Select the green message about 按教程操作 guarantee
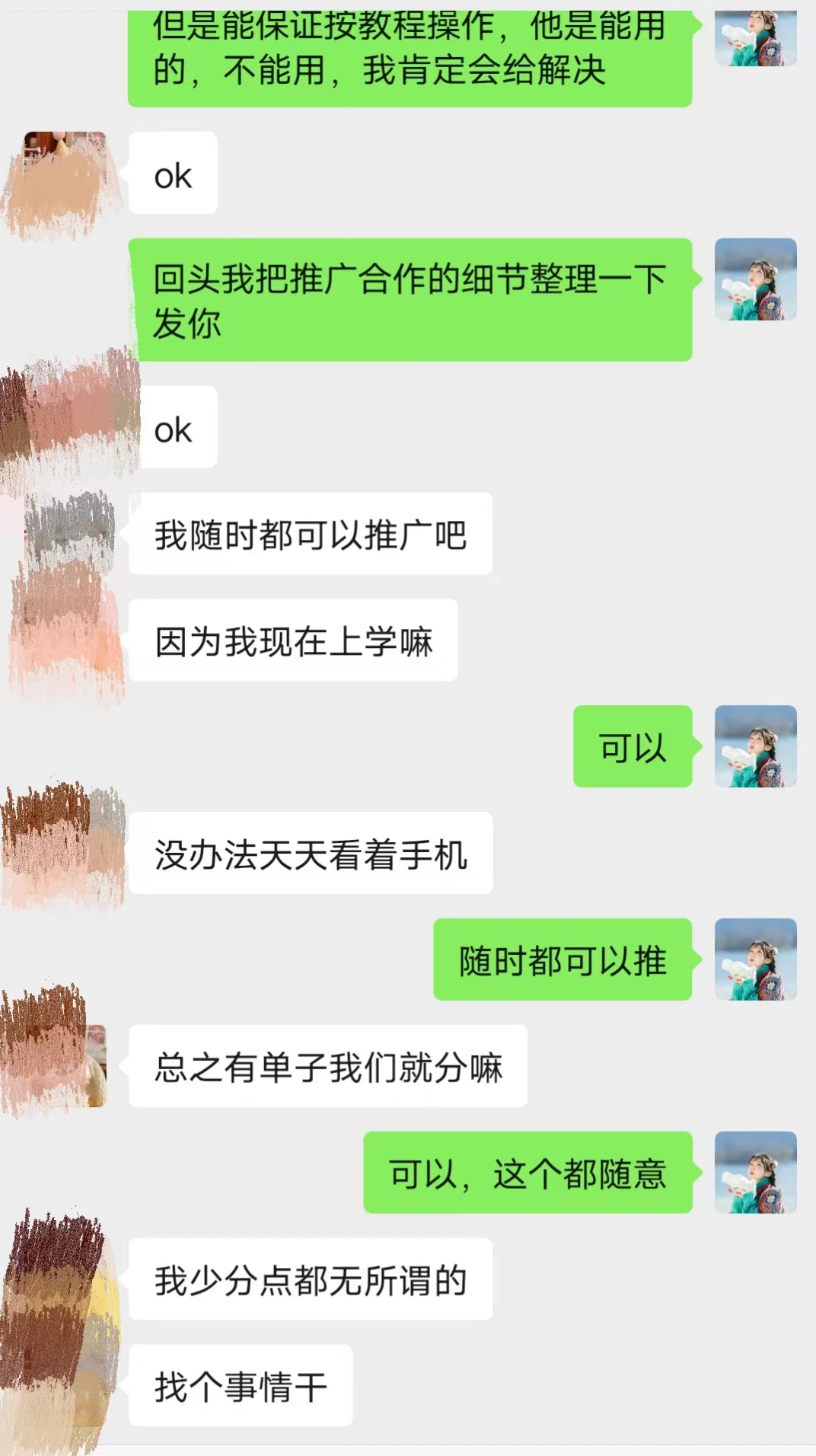The width and height of the screenshot is (816, 1456). coord(415,49)
